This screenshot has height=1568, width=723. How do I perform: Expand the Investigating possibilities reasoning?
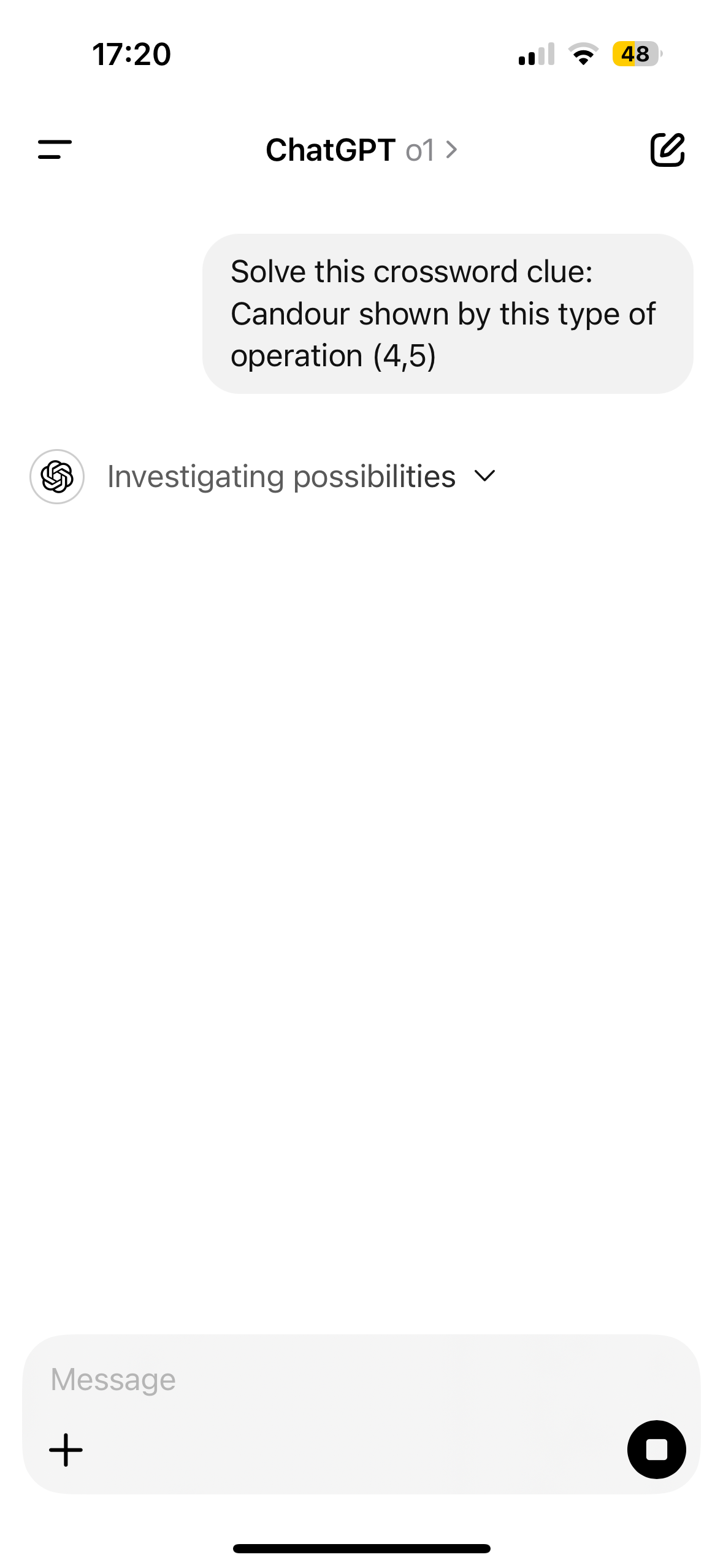coord(301,477)
